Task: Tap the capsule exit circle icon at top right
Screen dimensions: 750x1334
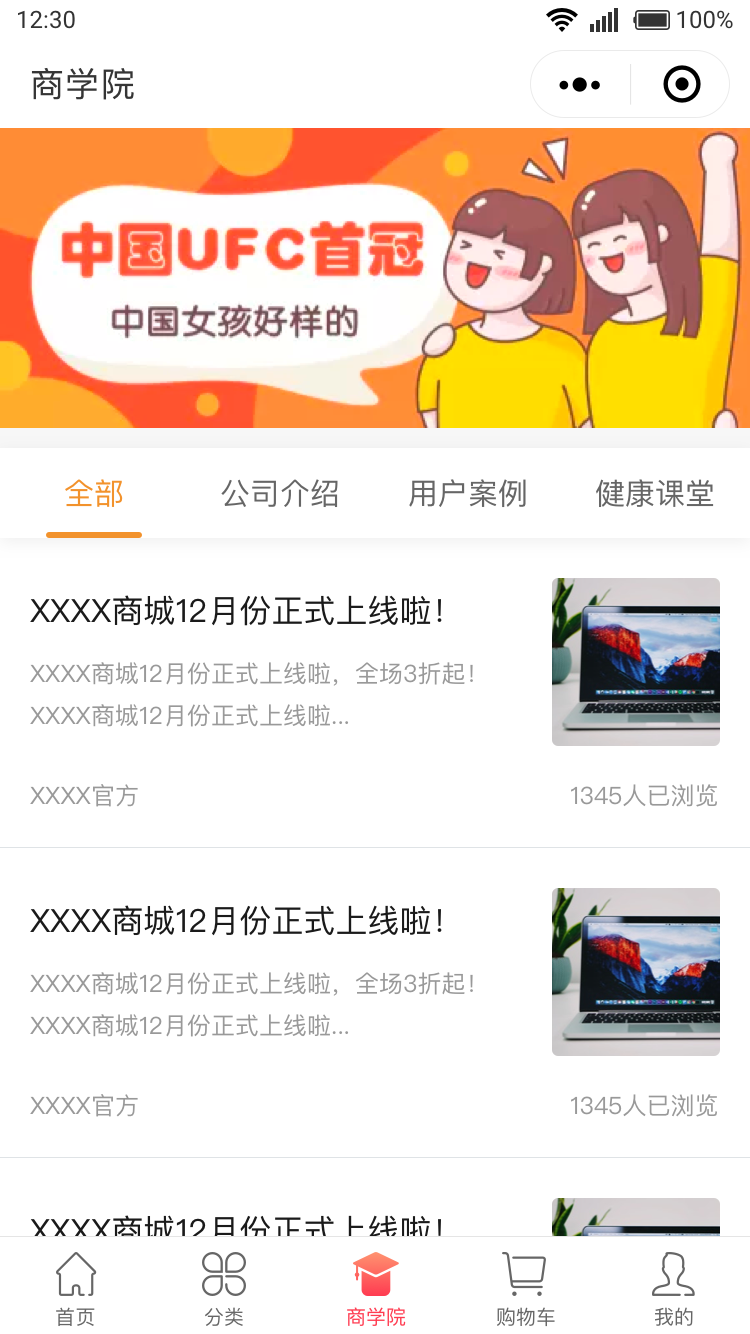Action: (681, 84)
